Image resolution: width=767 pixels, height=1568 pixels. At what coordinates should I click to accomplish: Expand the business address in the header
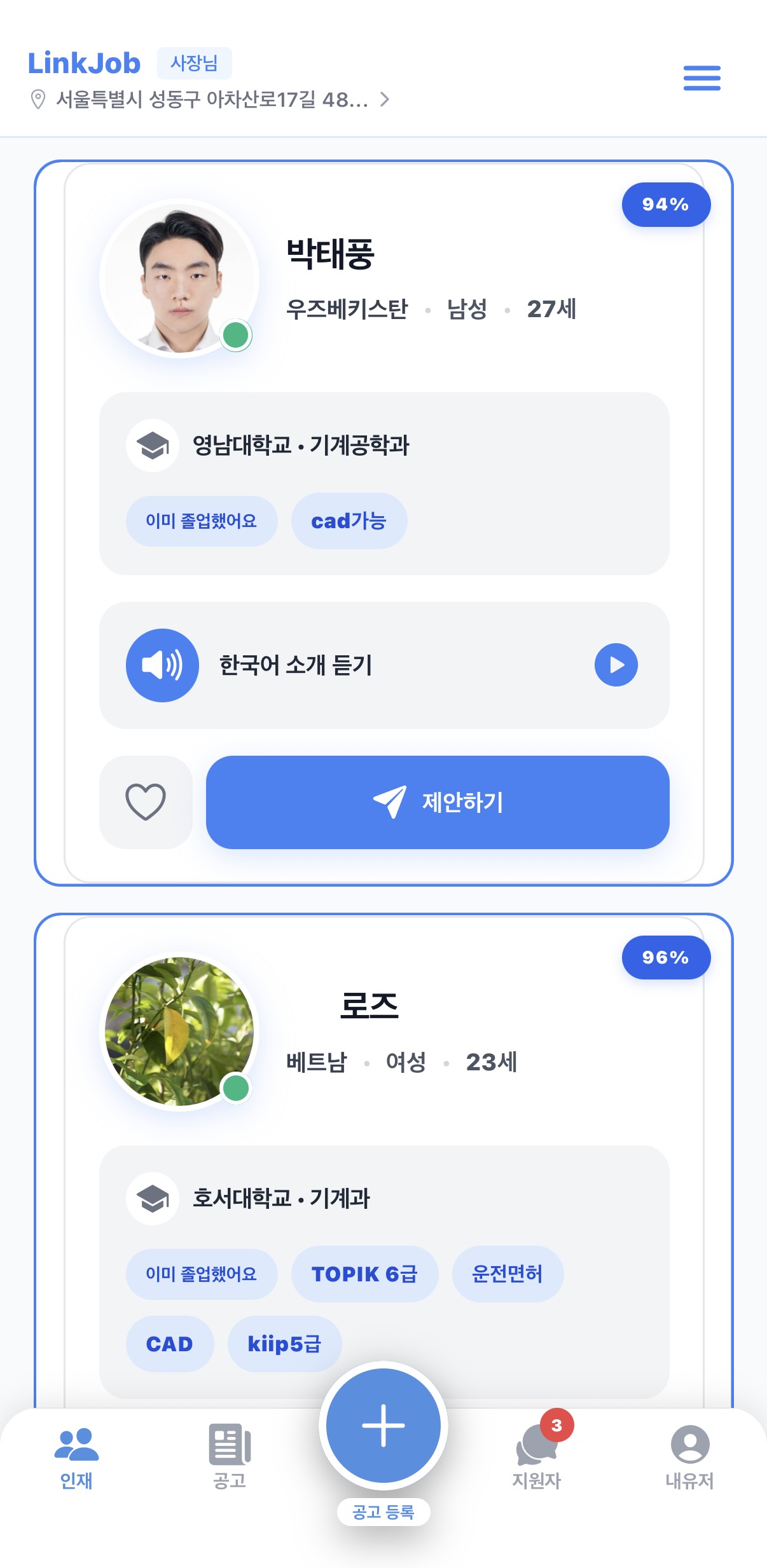385,100
